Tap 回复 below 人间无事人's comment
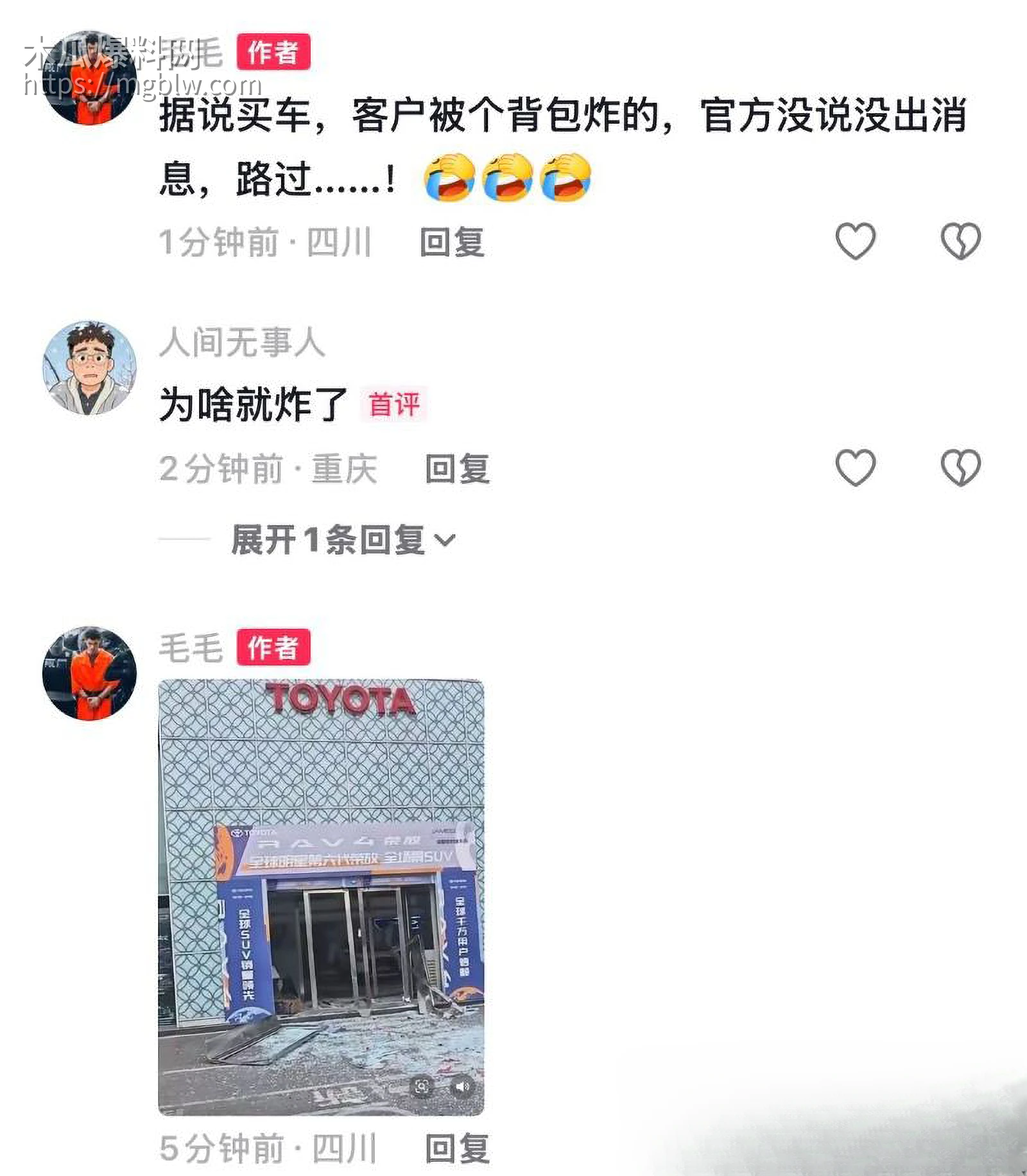 coord(457,469)
